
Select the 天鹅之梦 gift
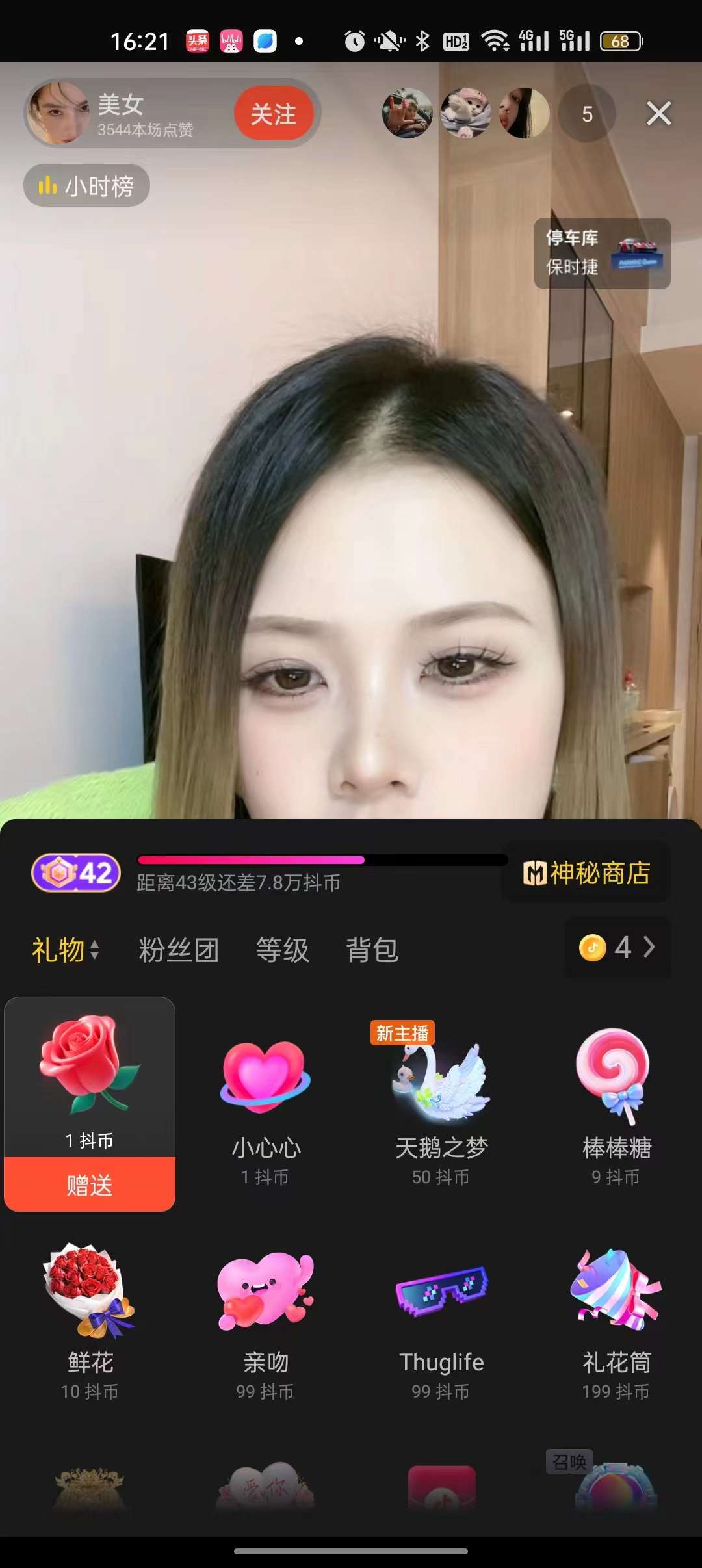[x=441, y=1105]
